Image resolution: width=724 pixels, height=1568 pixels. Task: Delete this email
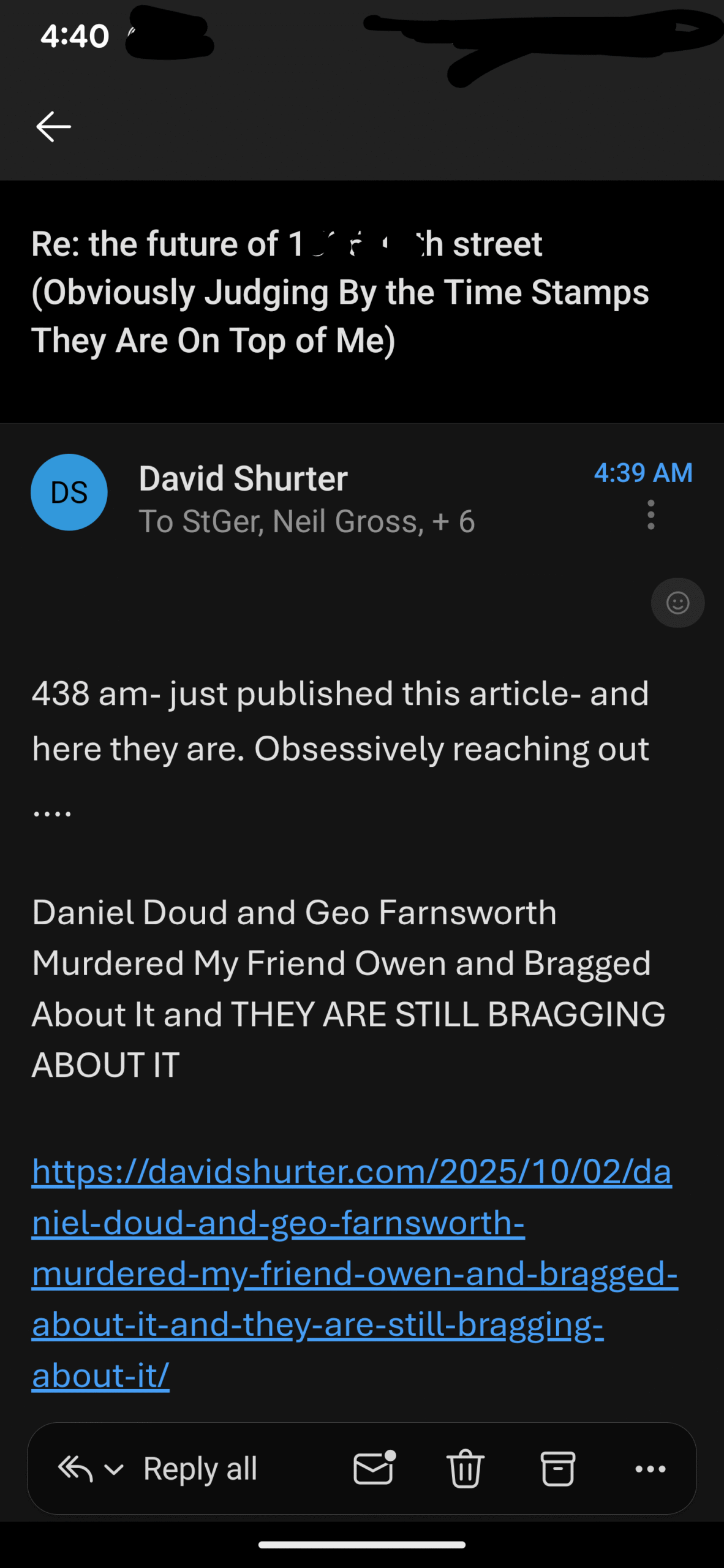[466, 1469]
